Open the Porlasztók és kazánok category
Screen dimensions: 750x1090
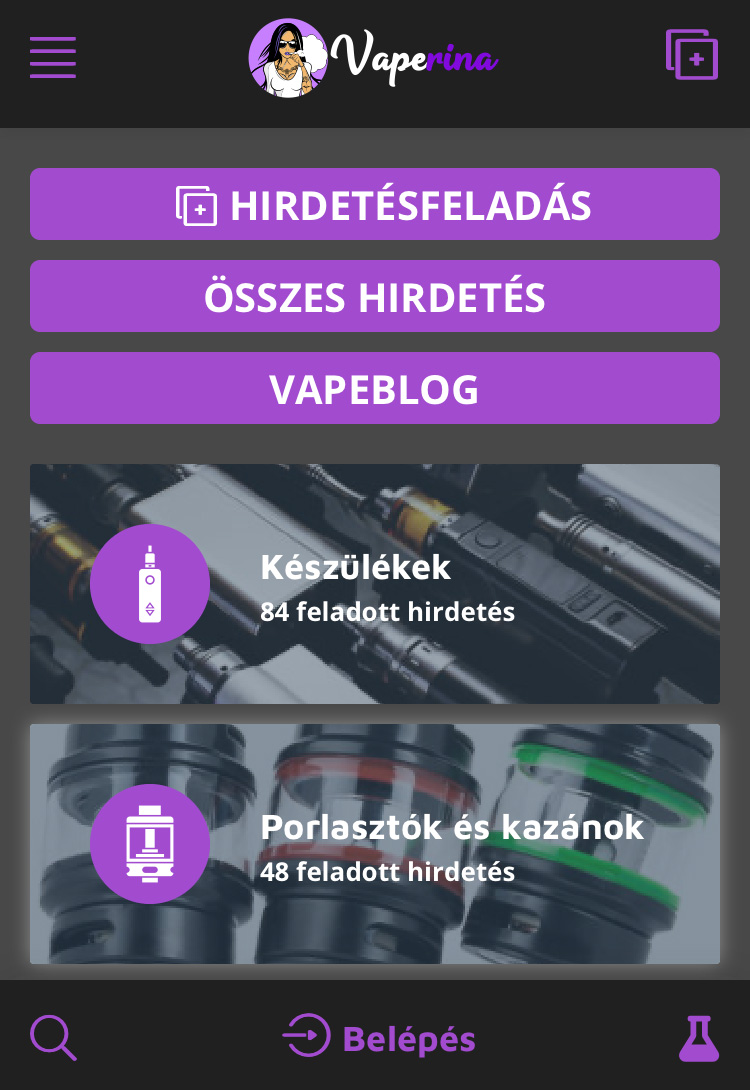375,844
